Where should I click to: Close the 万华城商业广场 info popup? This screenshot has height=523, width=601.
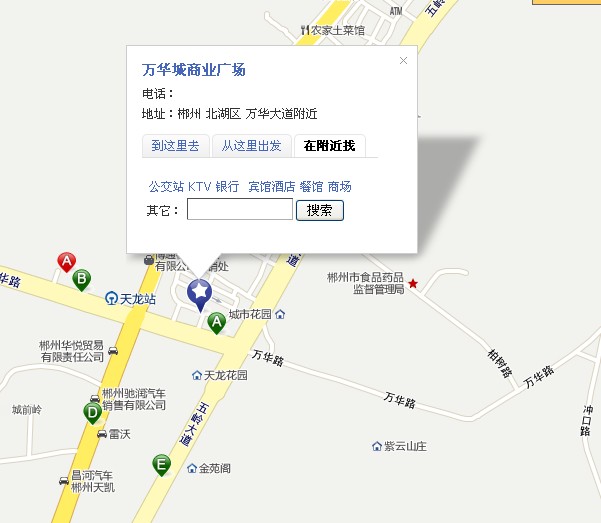(403, 61)
